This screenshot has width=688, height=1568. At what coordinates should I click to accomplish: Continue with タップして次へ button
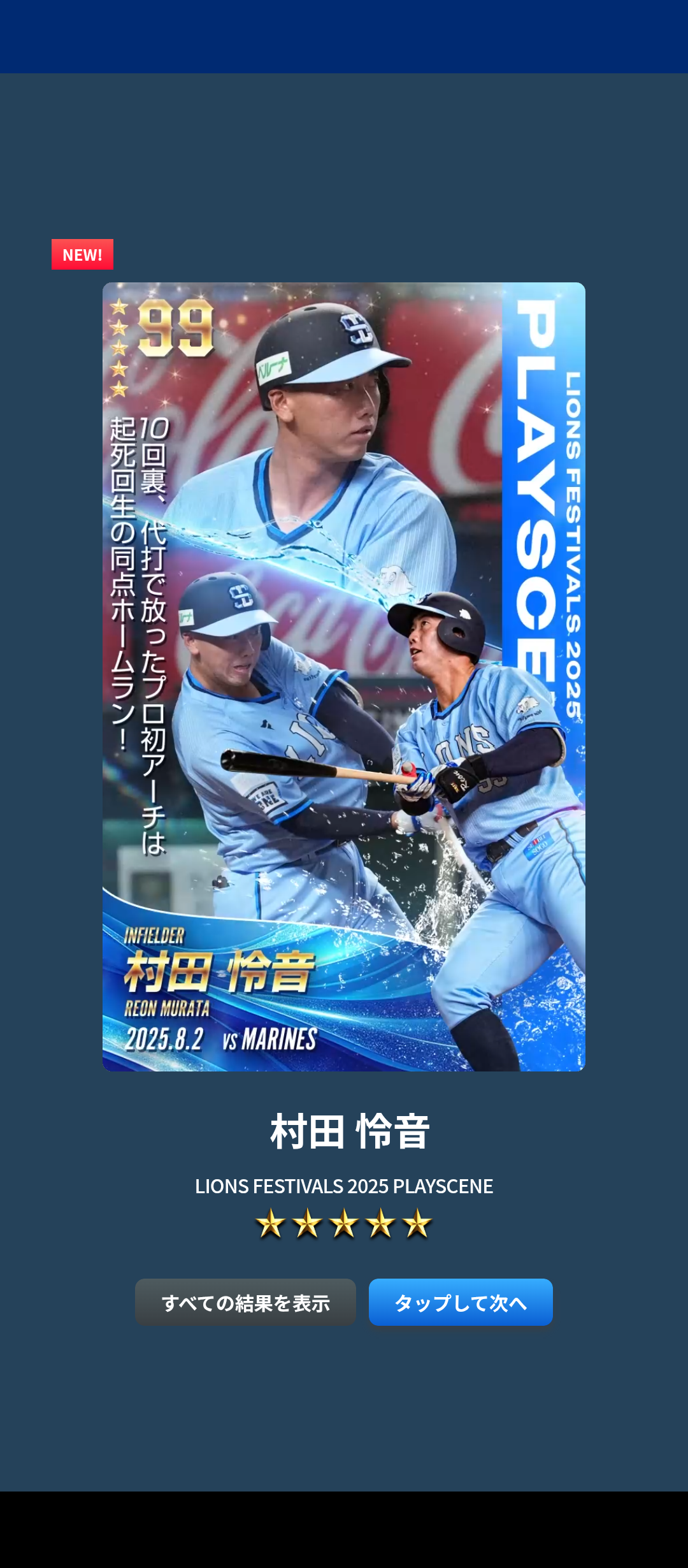click(461, 1302)
